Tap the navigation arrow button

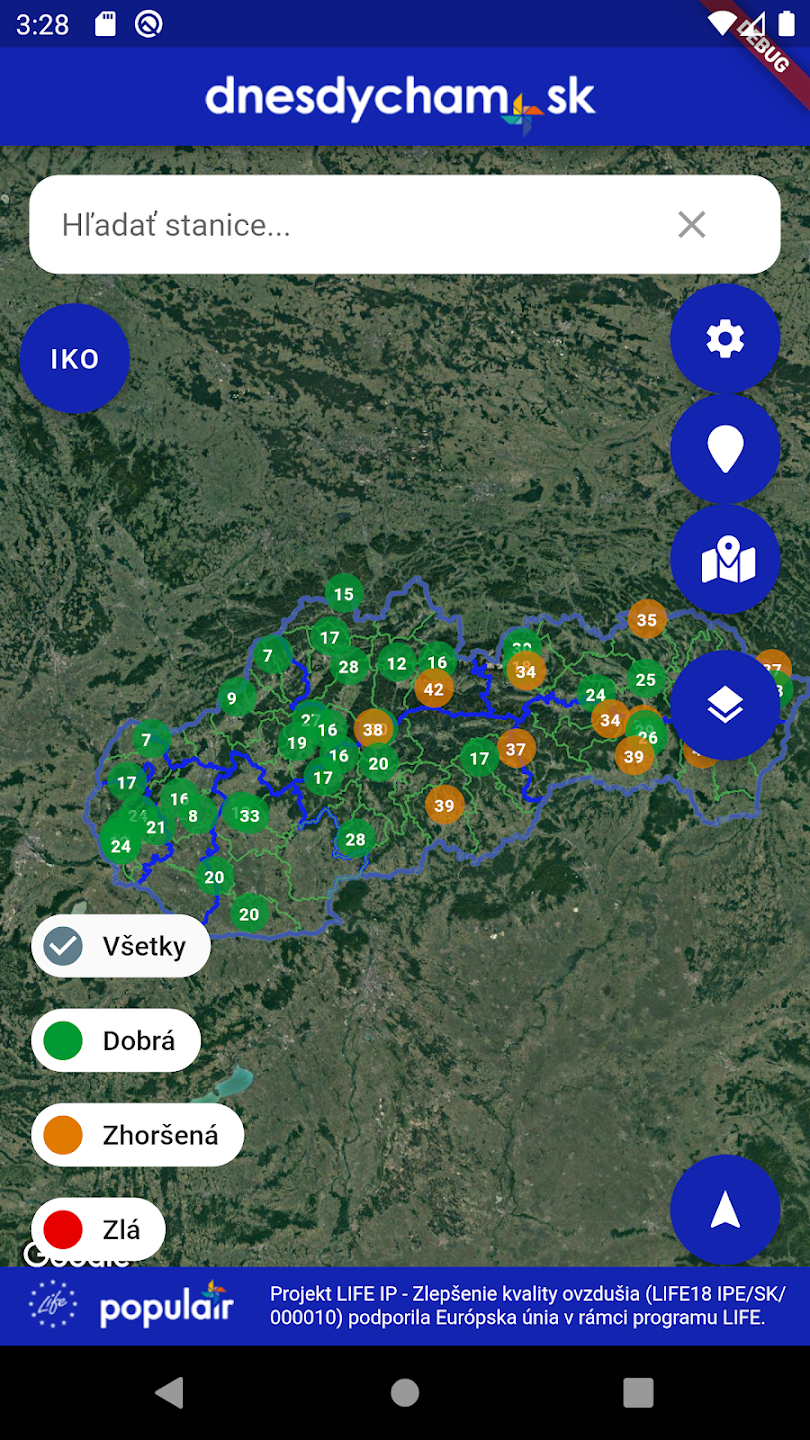[x=725, y=1210]
